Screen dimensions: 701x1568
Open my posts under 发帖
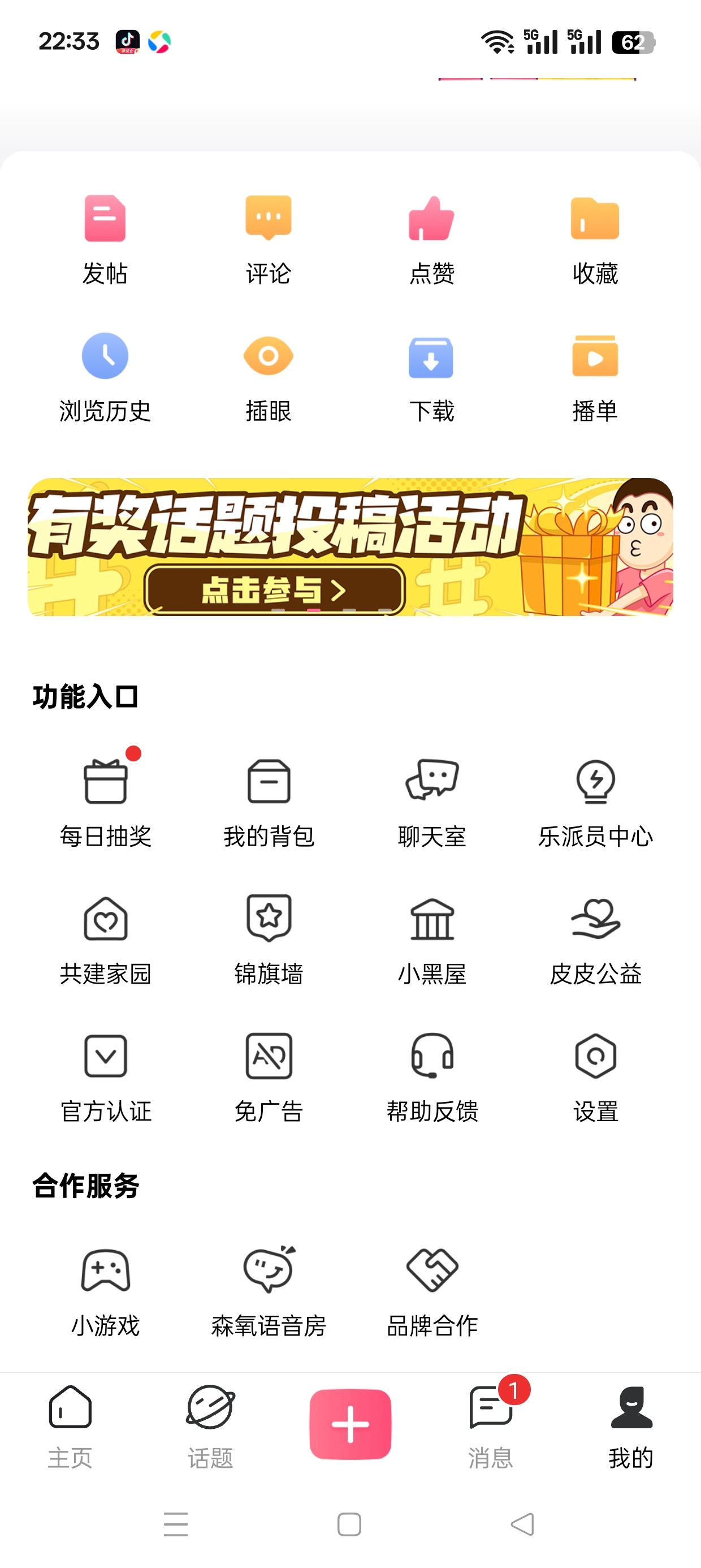[105, 240]
